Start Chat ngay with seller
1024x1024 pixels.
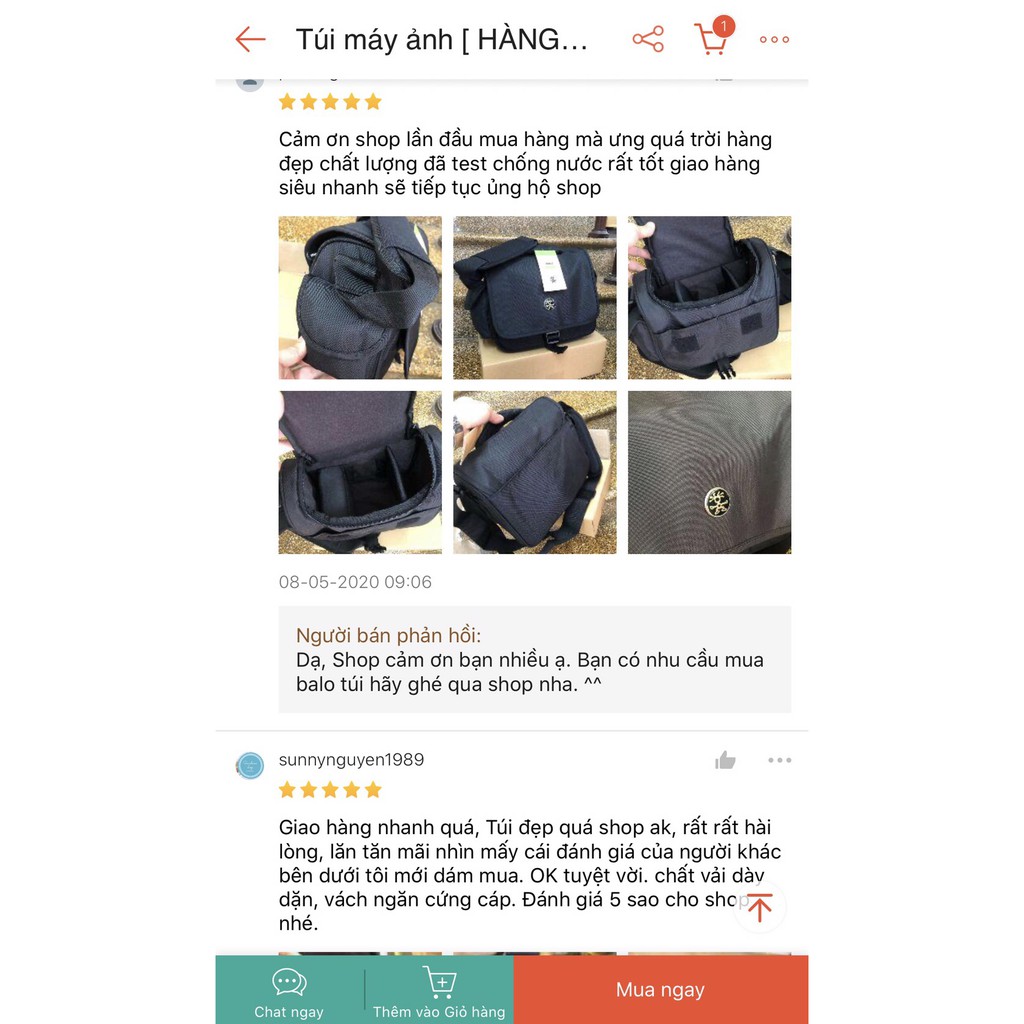pyautogui.click(x=289, y=990)
